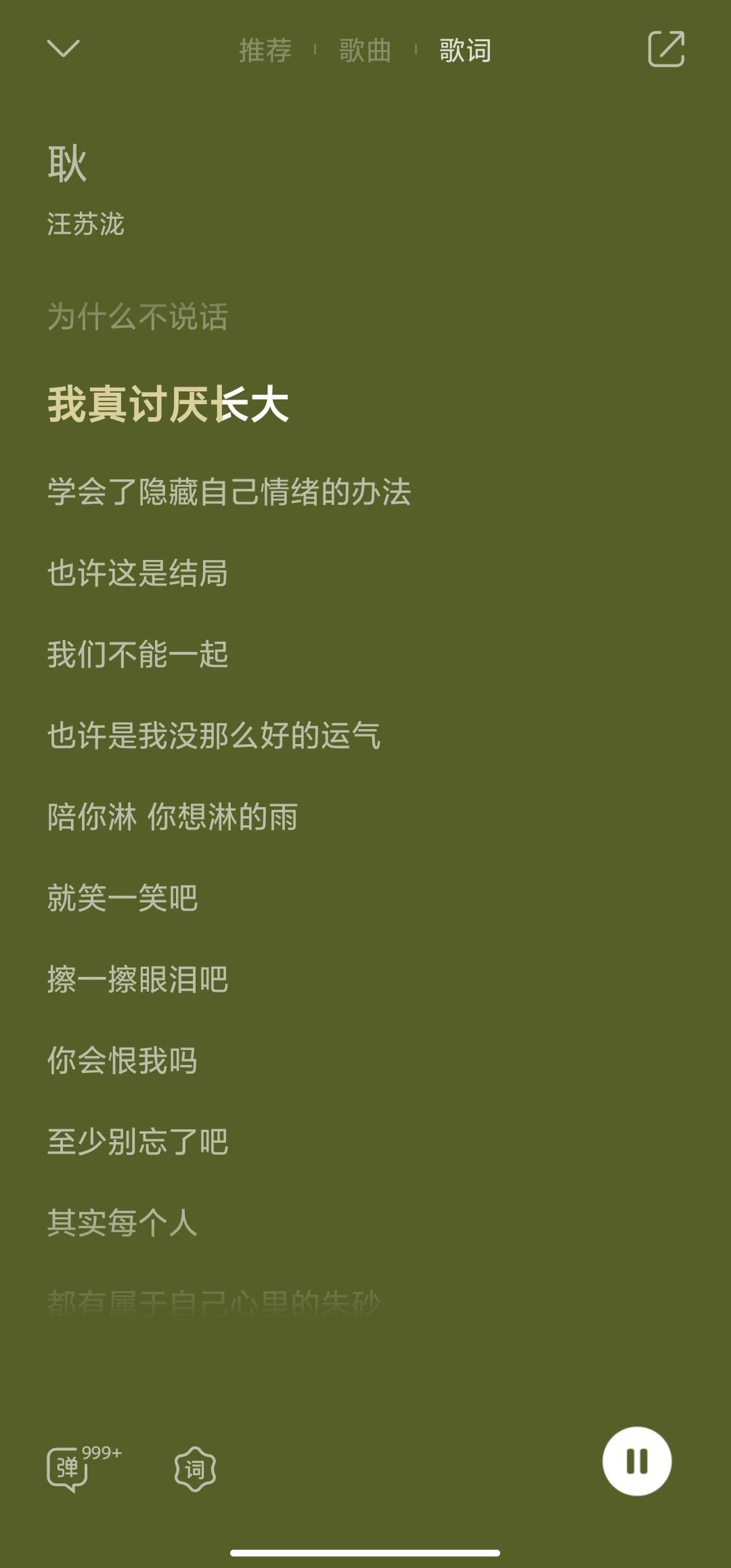Viewport: 731px width, 1568px height.
Task: Jump to lyric line 你会恨我吗
Action: coord(122,1060)
